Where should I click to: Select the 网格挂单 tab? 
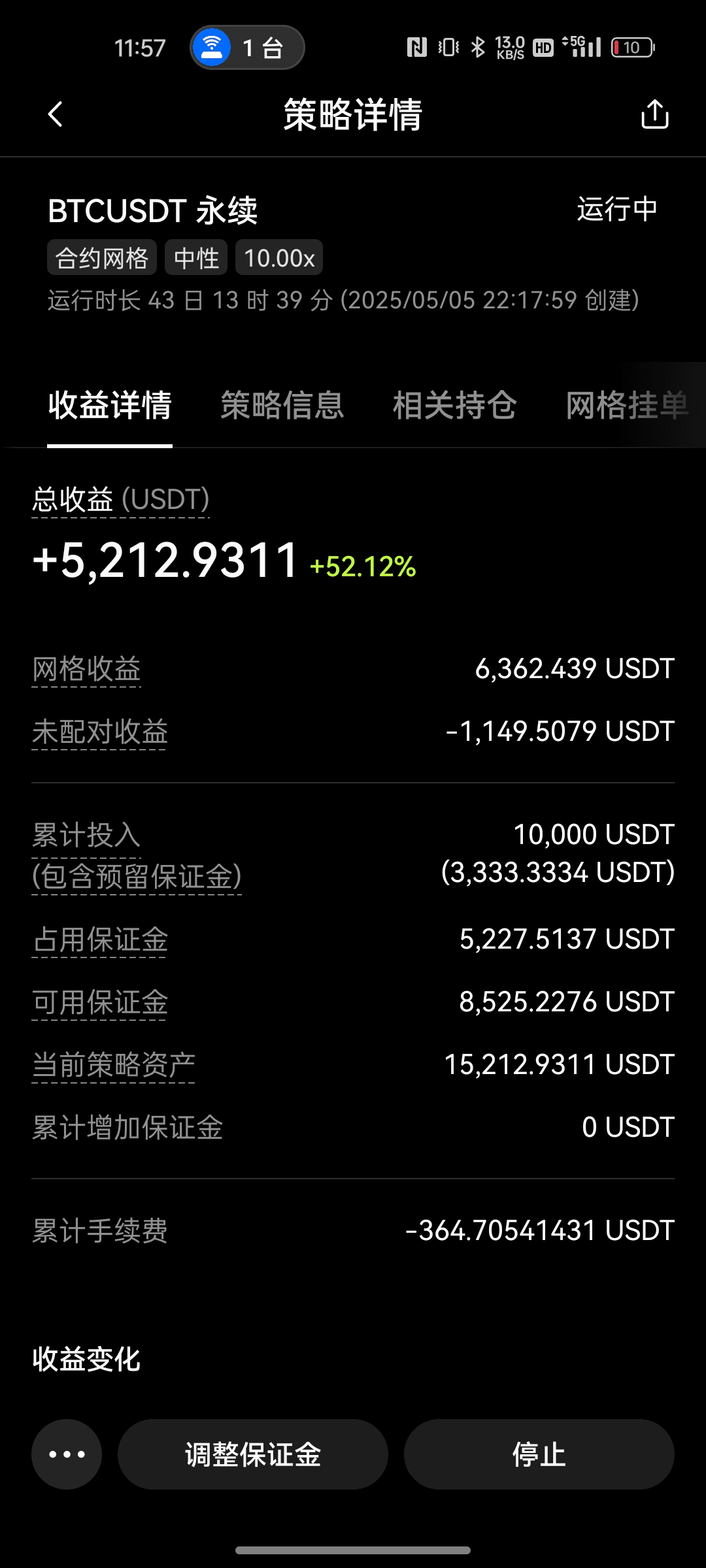pos(627,405)
